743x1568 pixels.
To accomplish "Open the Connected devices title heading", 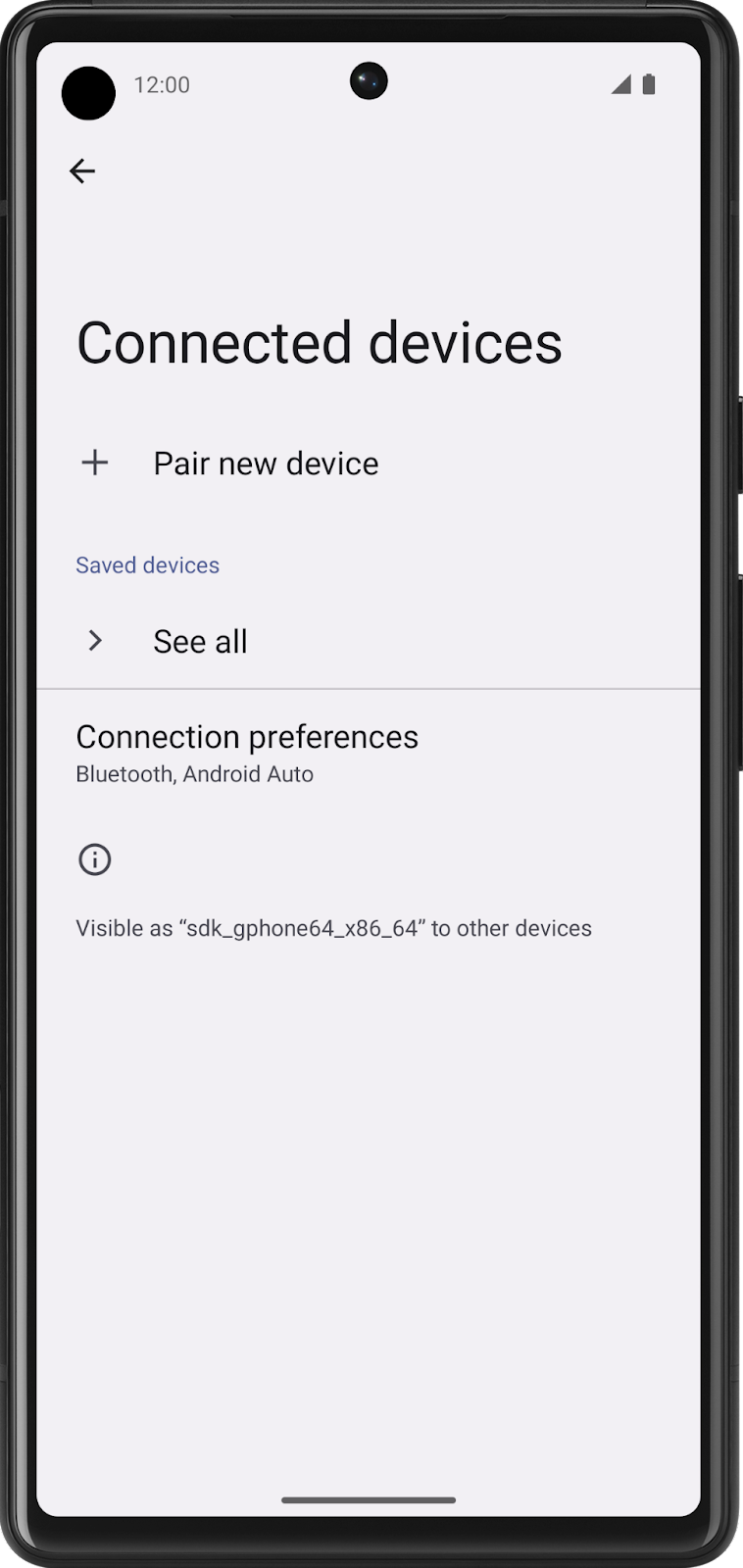I will coord(320,342).
